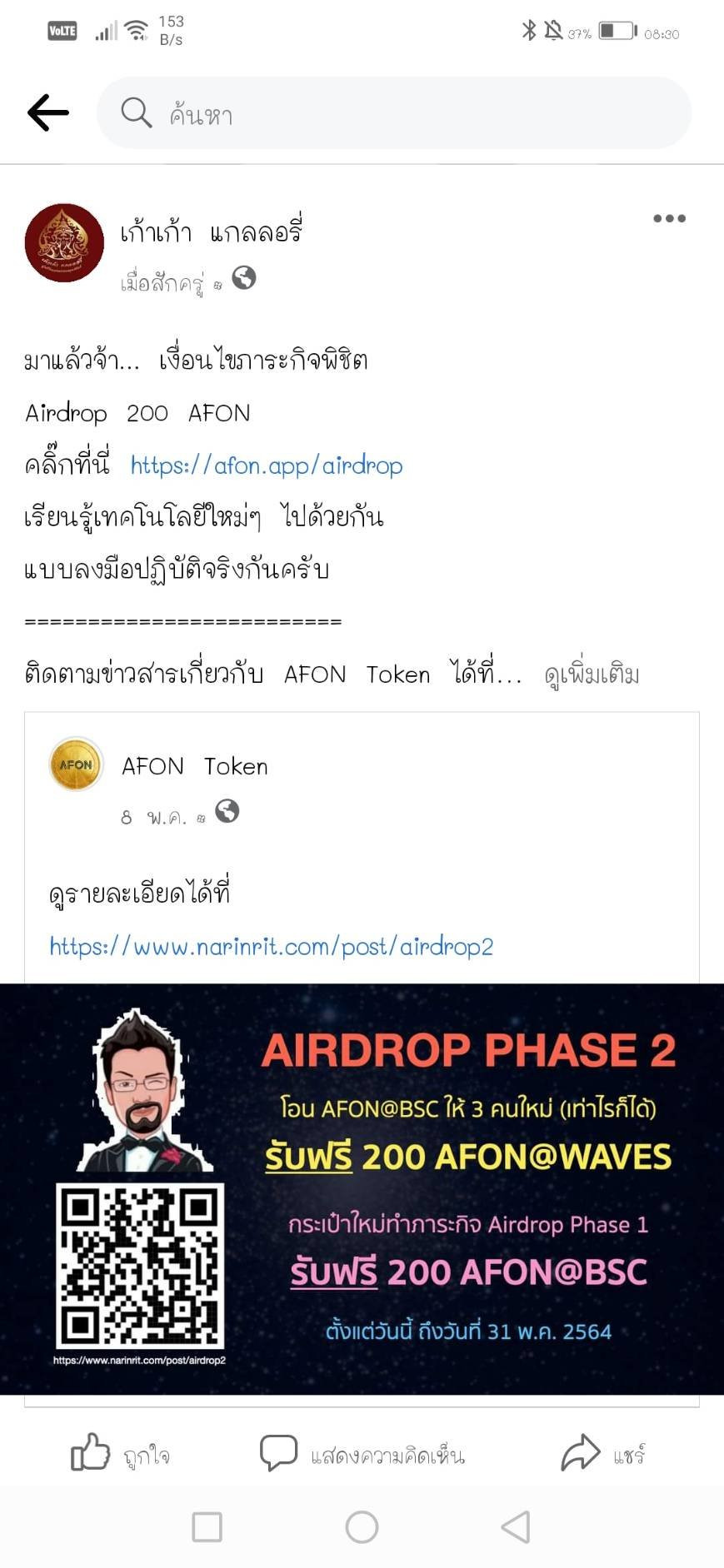Open the narinrit.com/post/airdrop2 link
Image resolution: width=724 pixels, height=1568 pixels.
[272, 947]
